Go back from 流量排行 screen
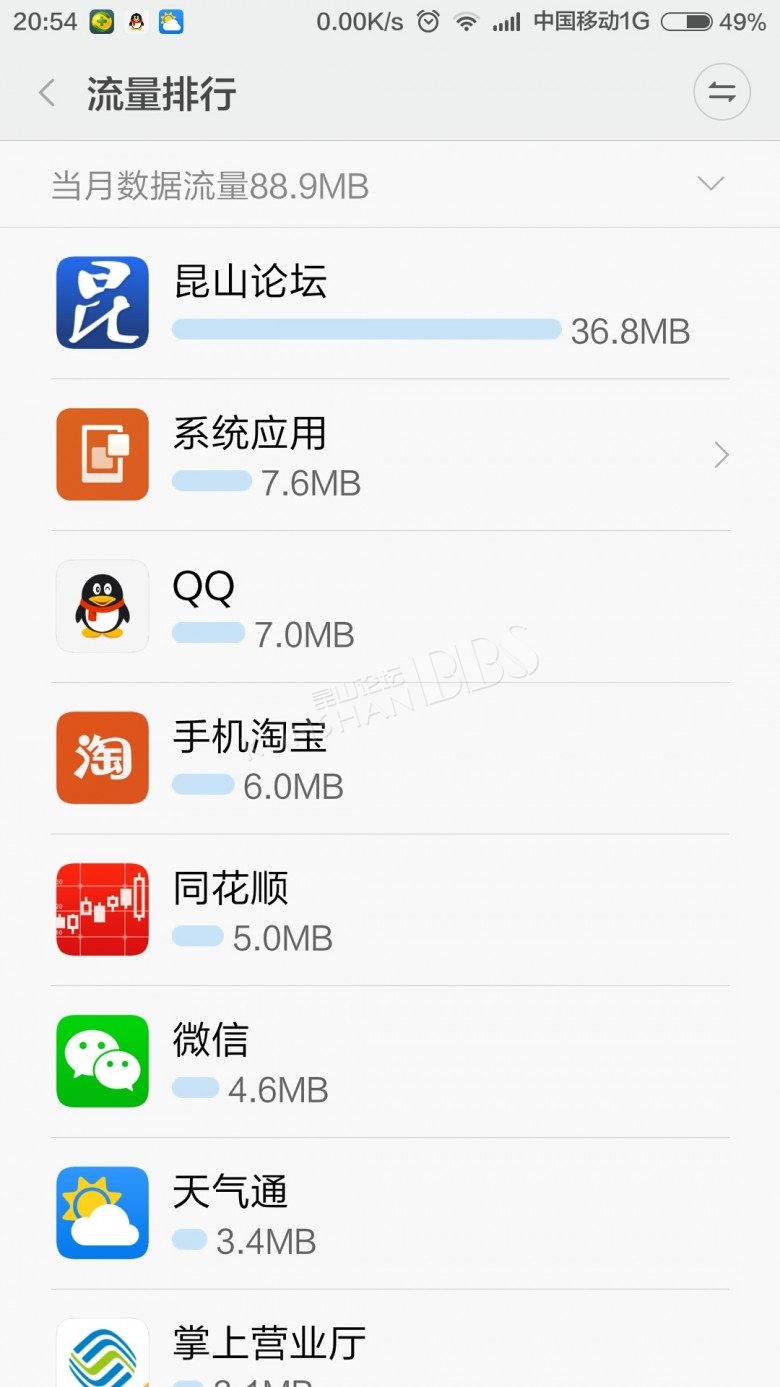780x1387 pixels. 46,94
